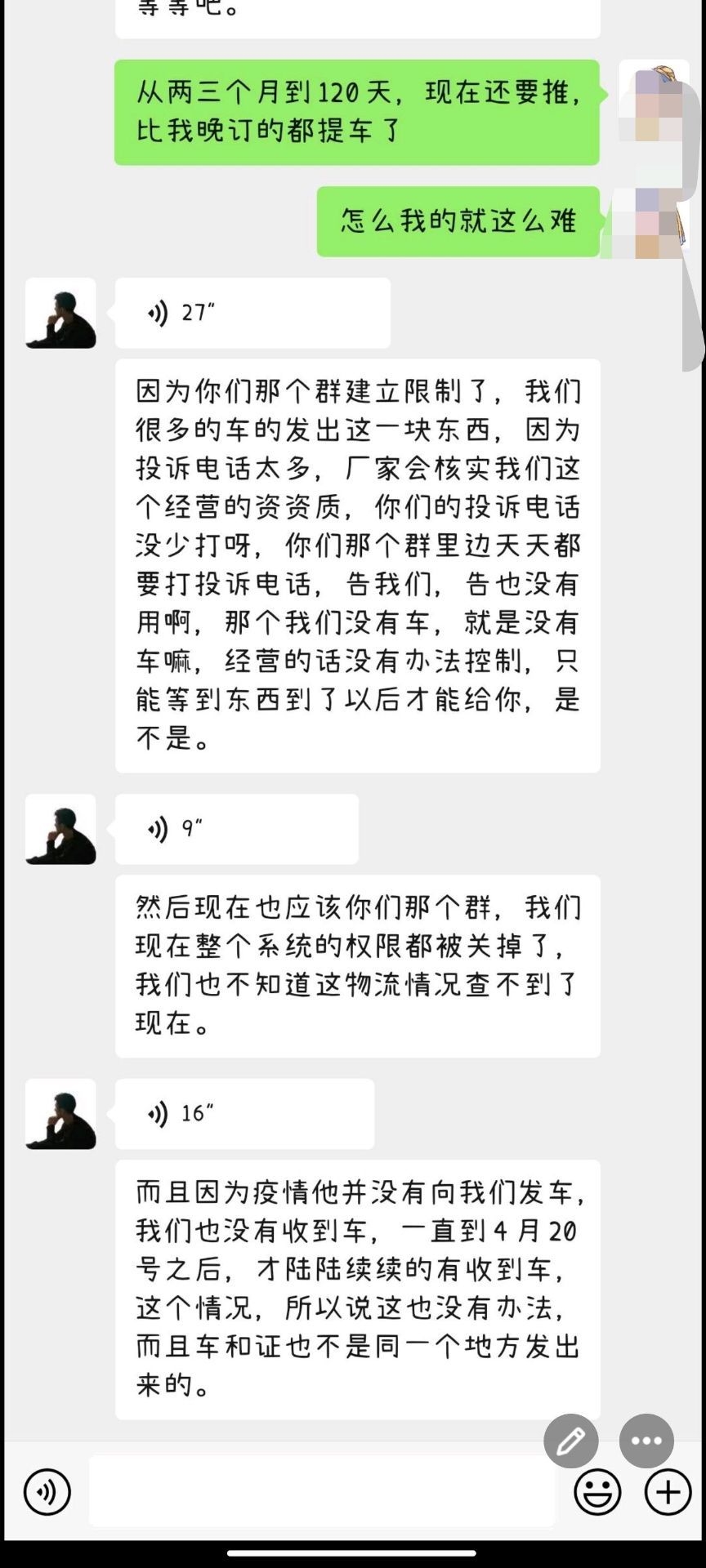Open the floating three-dots more button

coord(646,1441)
